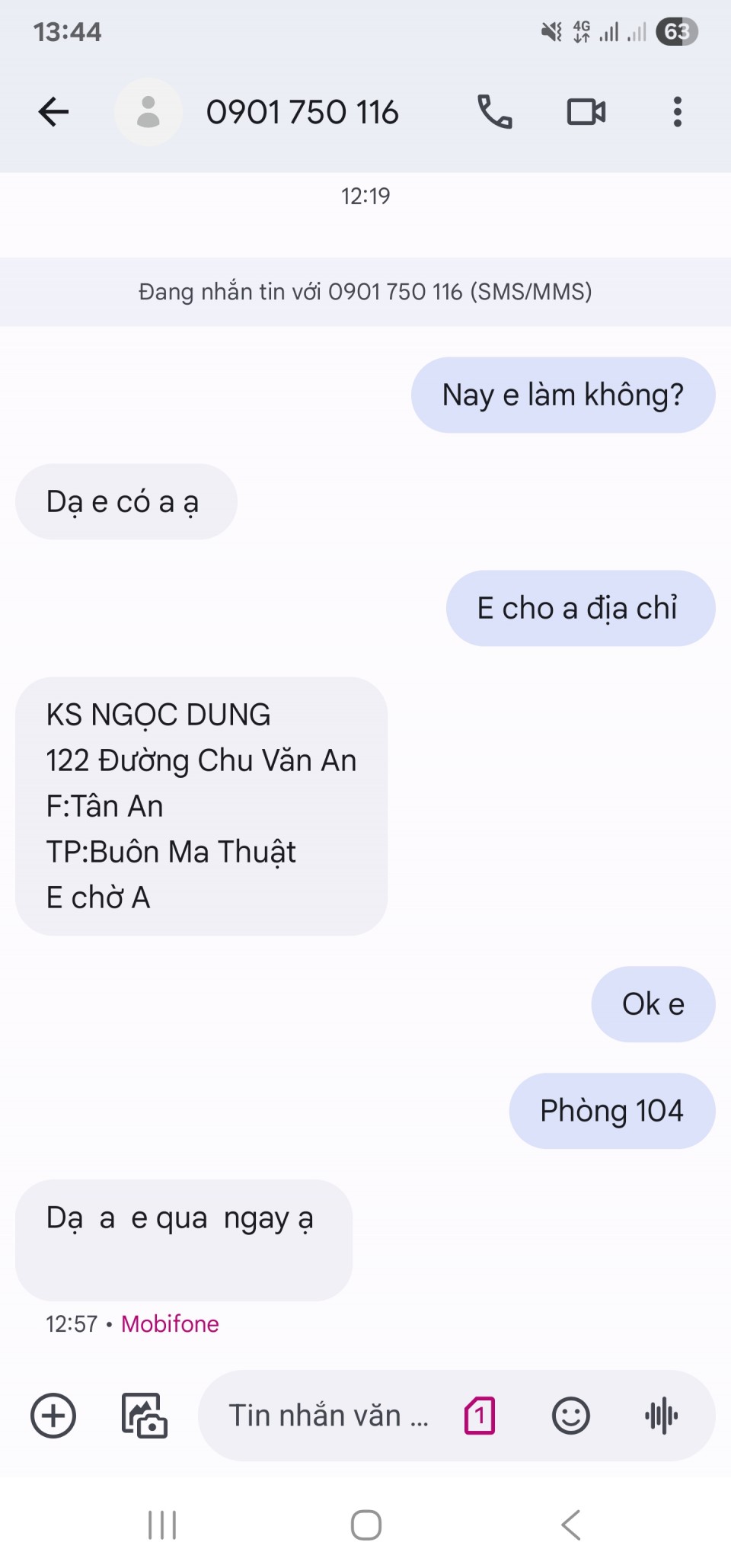731x1568 pixels.
Task: Tap the system recent apps button
Action: [162, 1525]
